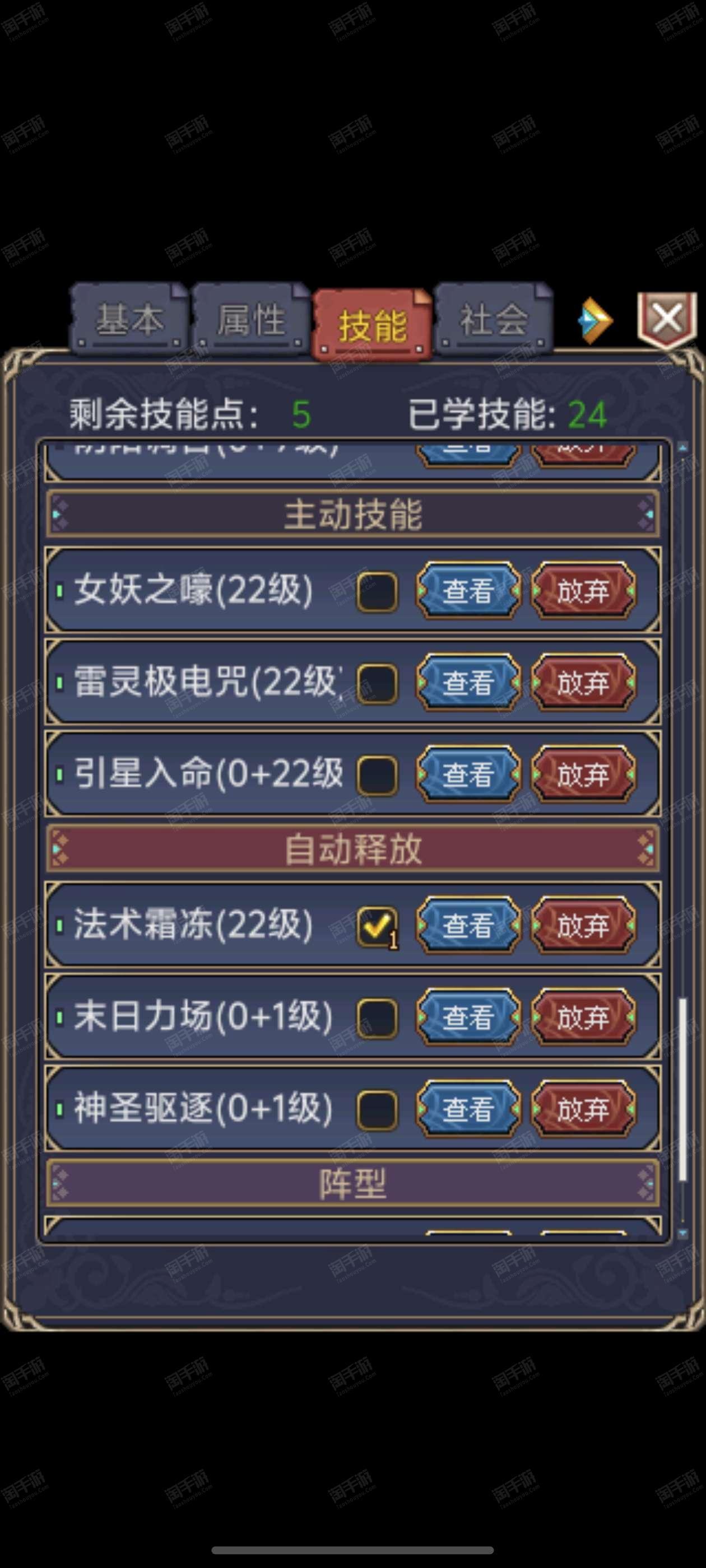Abandon the 雷灵极电咒 skill
Viewport: 706px width, 1568px height.
coord(583,682)
